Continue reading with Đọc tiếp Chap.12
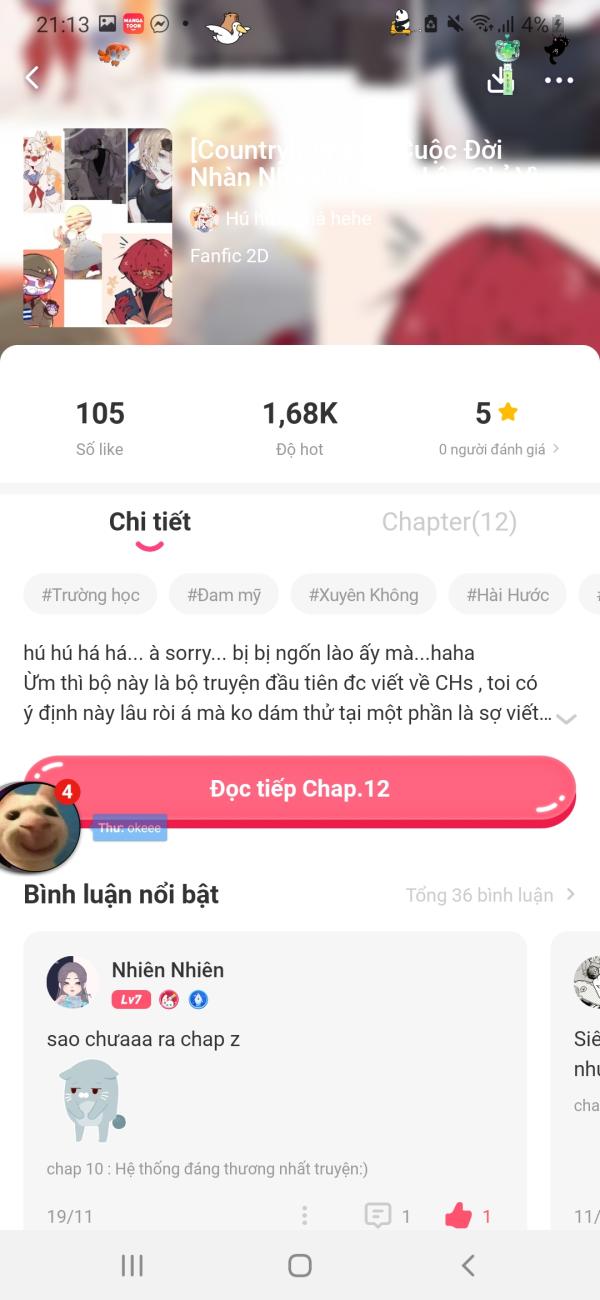This screenshot has width=600, height=1300. (x=300, y=789)
